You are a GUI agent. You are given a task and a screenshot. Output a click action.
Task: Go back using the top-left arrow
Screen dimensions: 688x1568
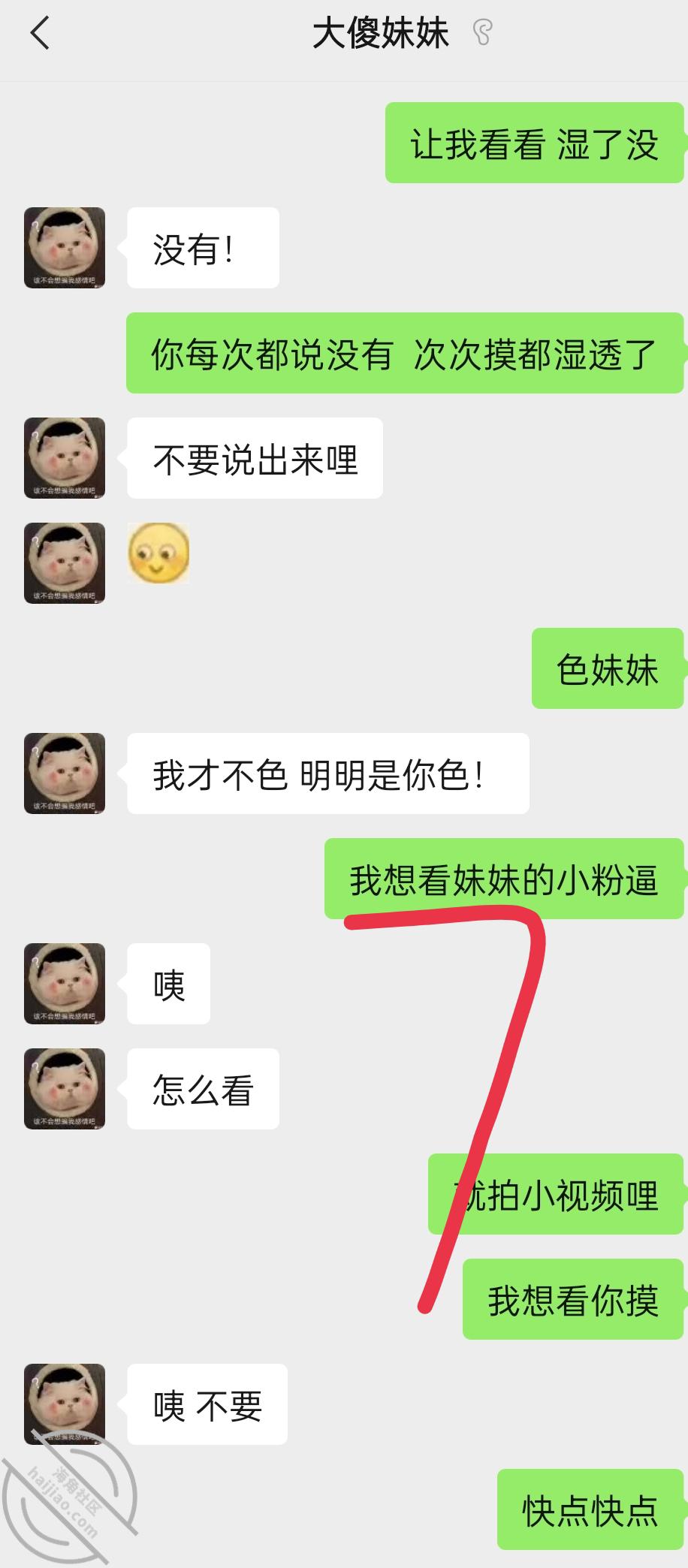(40, 34)
